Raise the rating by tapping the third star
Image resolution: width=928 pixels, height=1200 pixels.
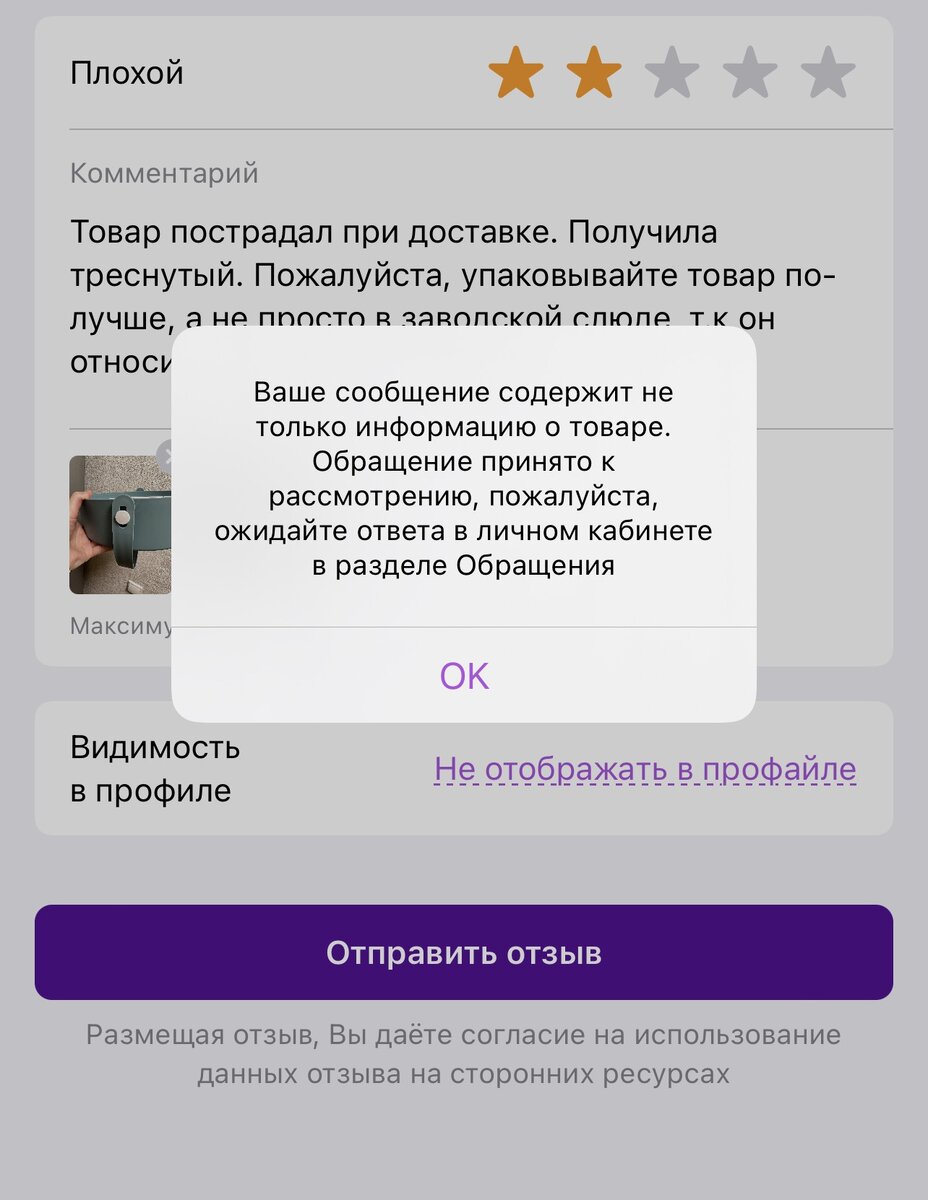[x=672, y=70]
